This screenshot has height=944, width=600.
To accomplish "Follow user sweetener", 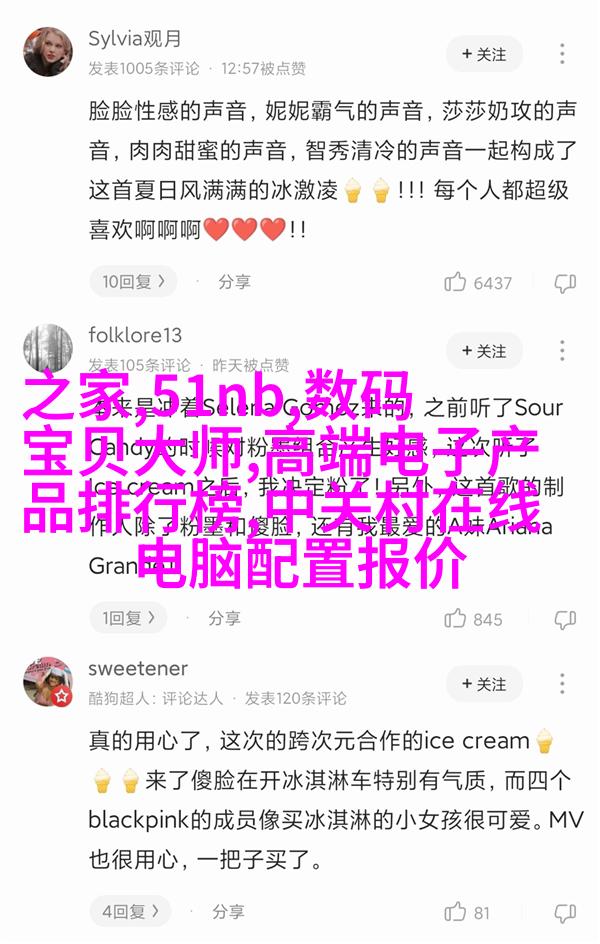I will [x=484, y=684].
